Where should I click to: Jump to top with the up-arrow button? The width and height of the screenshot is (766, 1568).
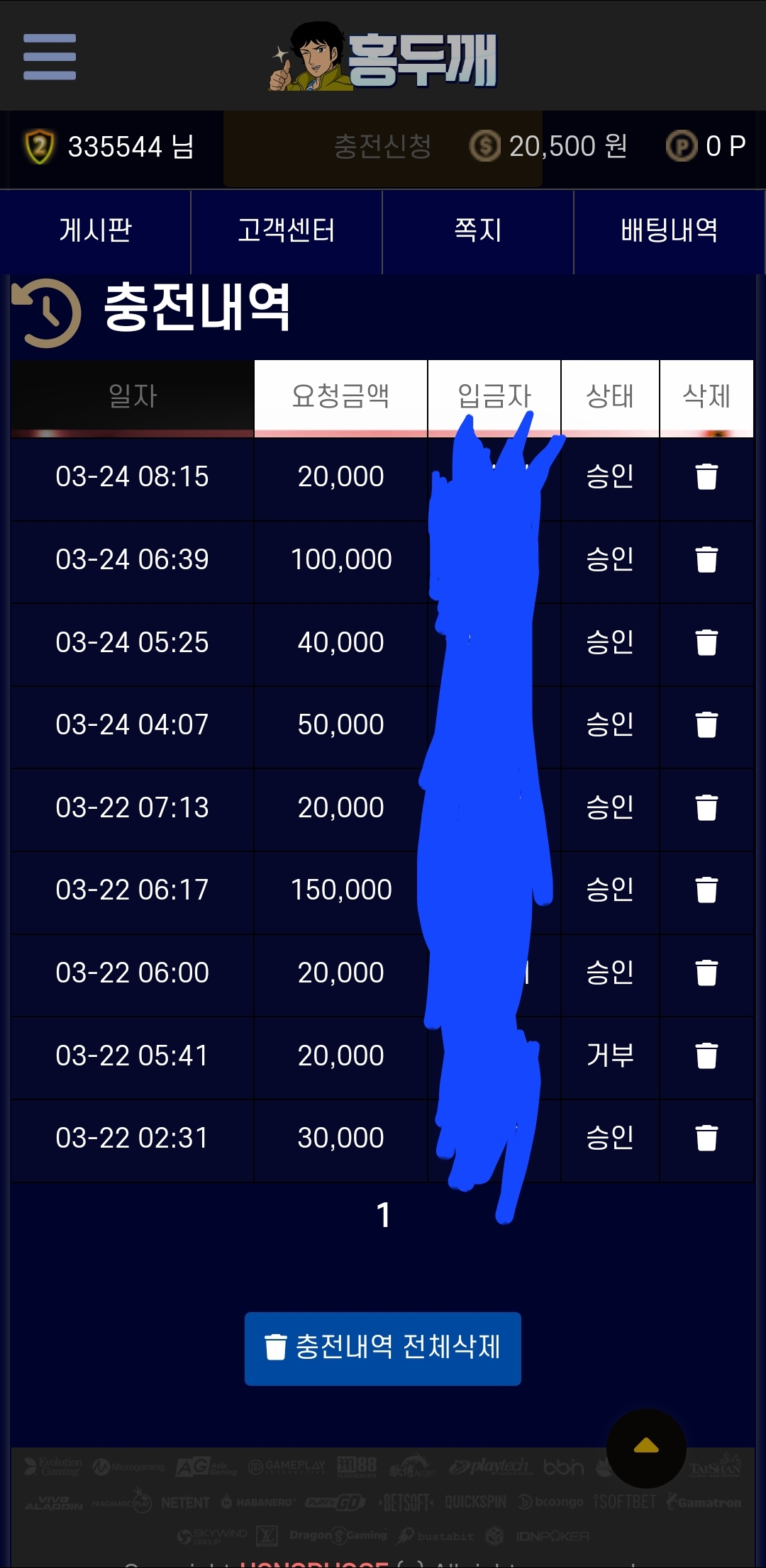[646, 1447]
